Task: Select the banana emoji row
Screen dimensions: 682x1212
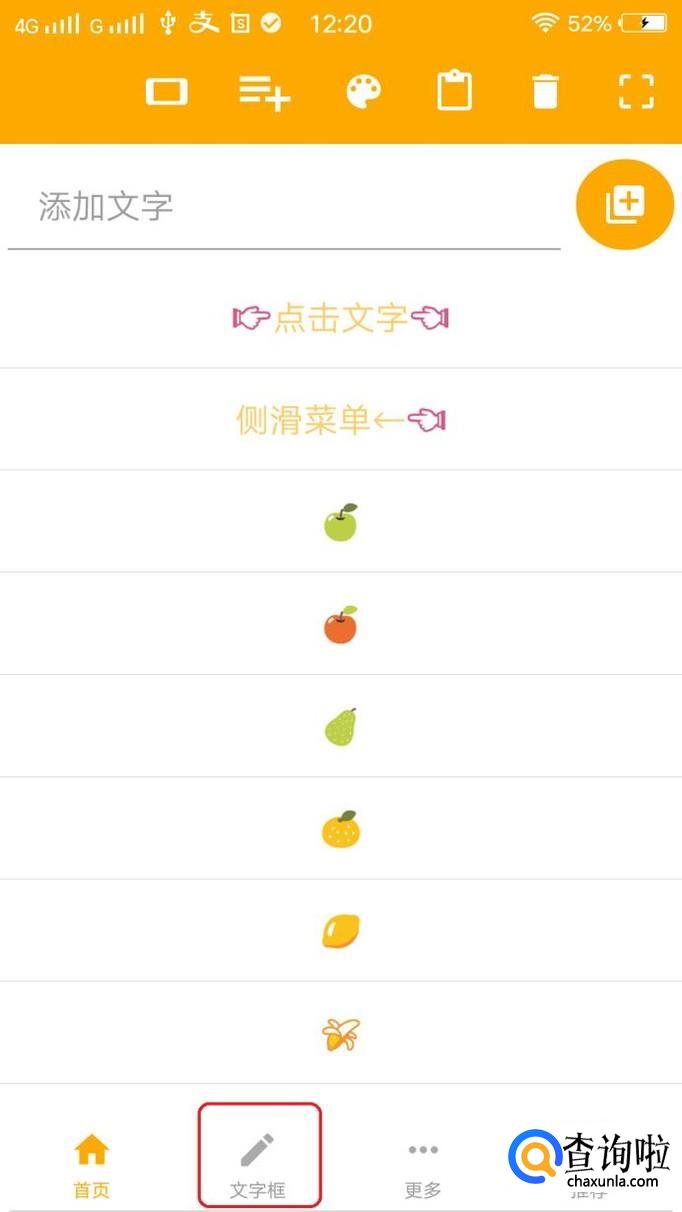Action: 341,1034
